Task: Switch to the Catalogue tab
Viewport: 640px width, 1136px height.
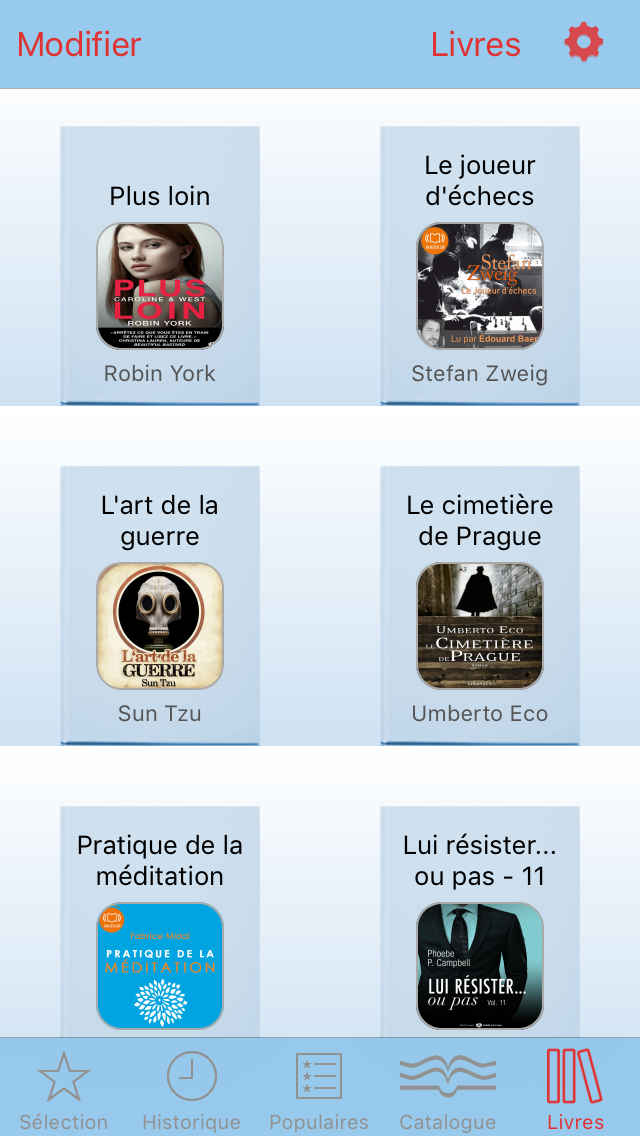Action: click(x=447, y=1090)
